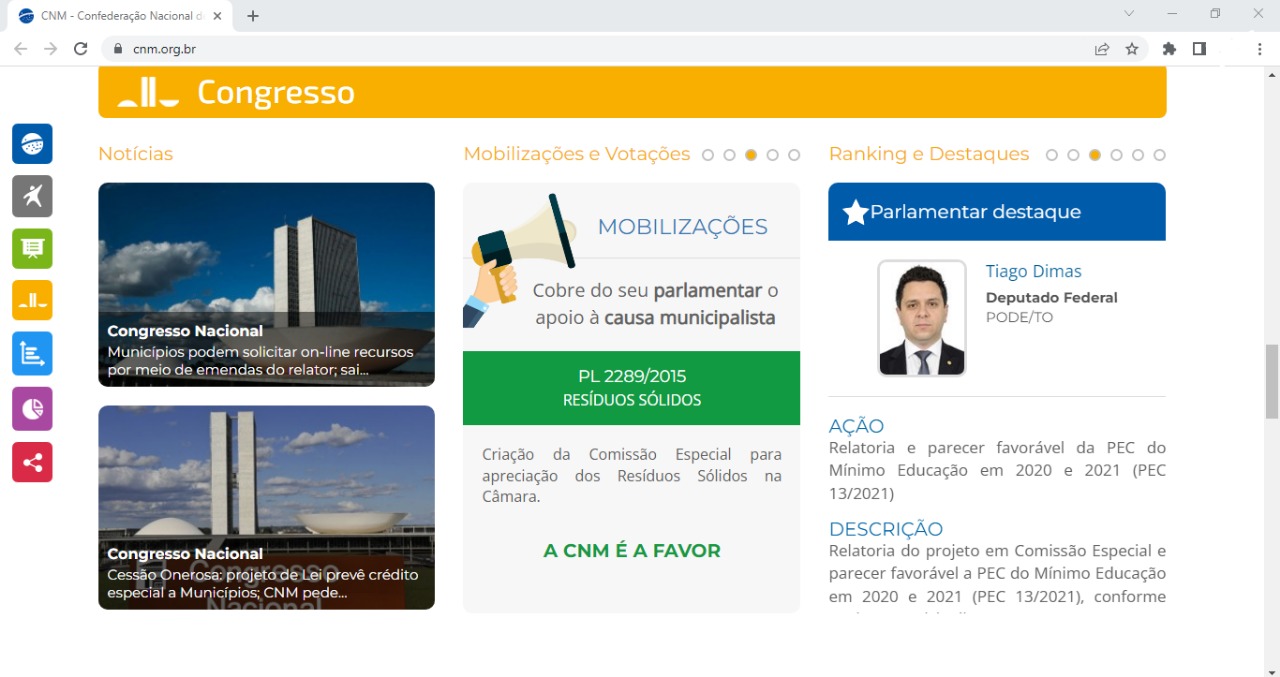The height and width of the screenshot is (677, 1280).
Task: Open Tiago Dimas parliamentarian profile link
Action: (1033, 271)
